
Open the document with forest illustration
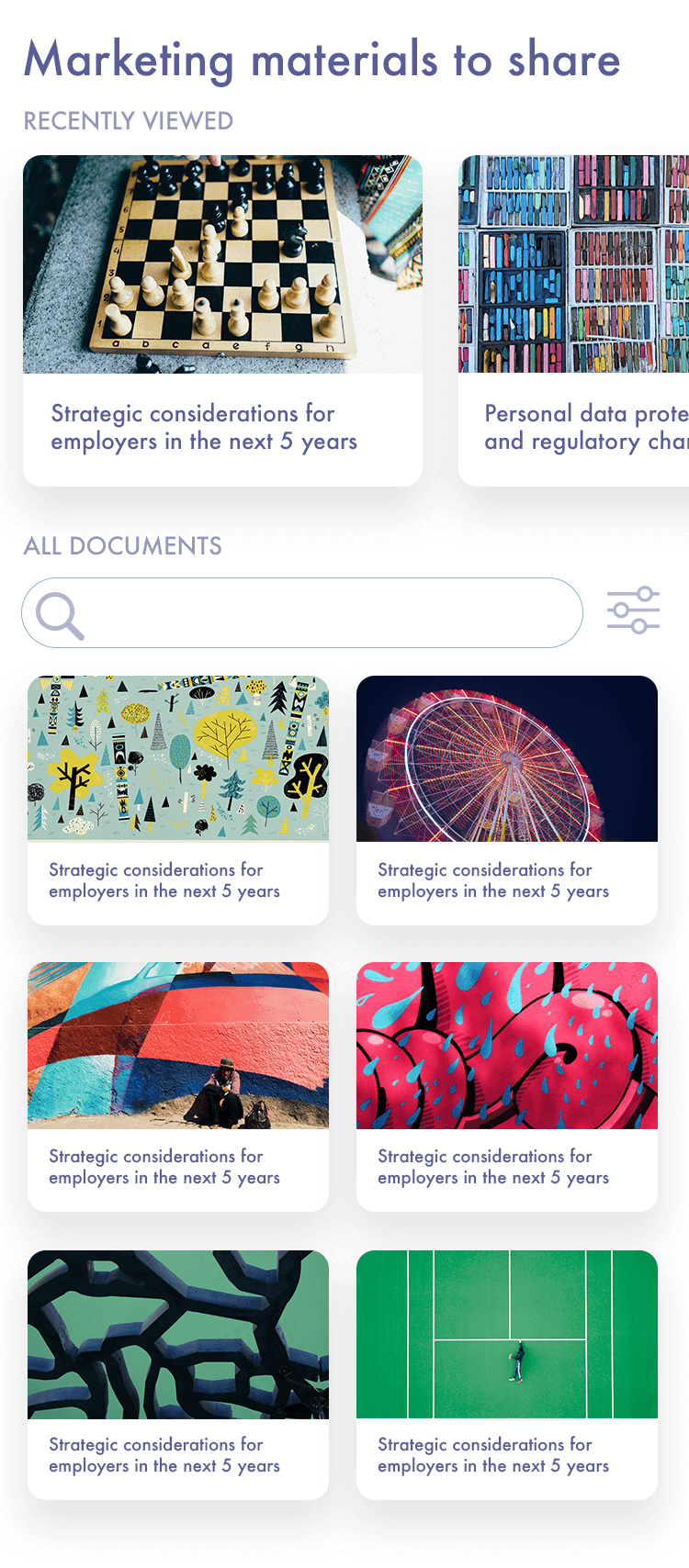point(178,800)
